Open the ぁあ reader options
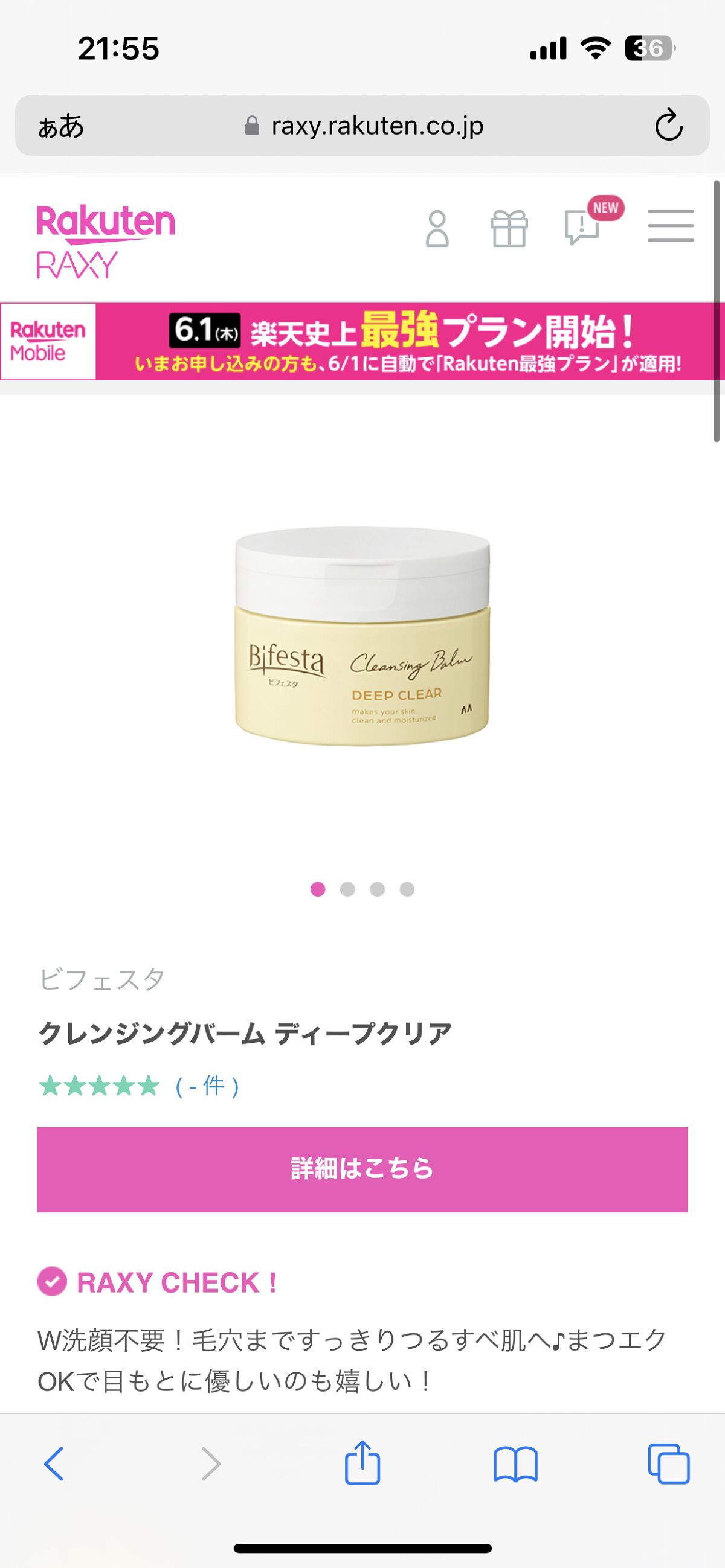Screen dimensions: 725x1568 61,126
